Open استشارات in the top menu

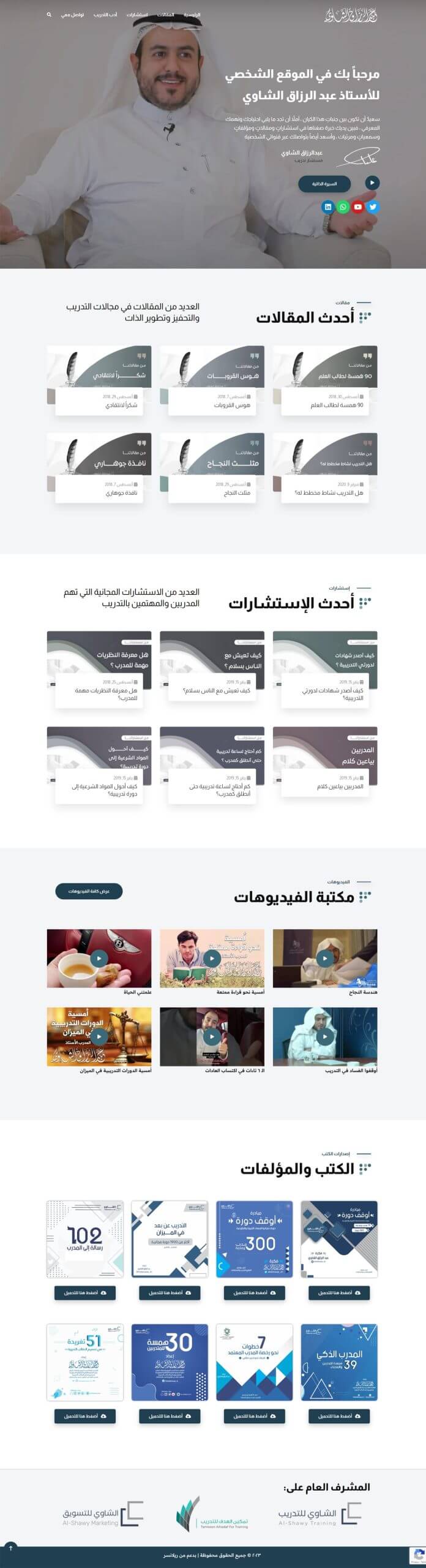pyautogui.click(x=137, y=15)
